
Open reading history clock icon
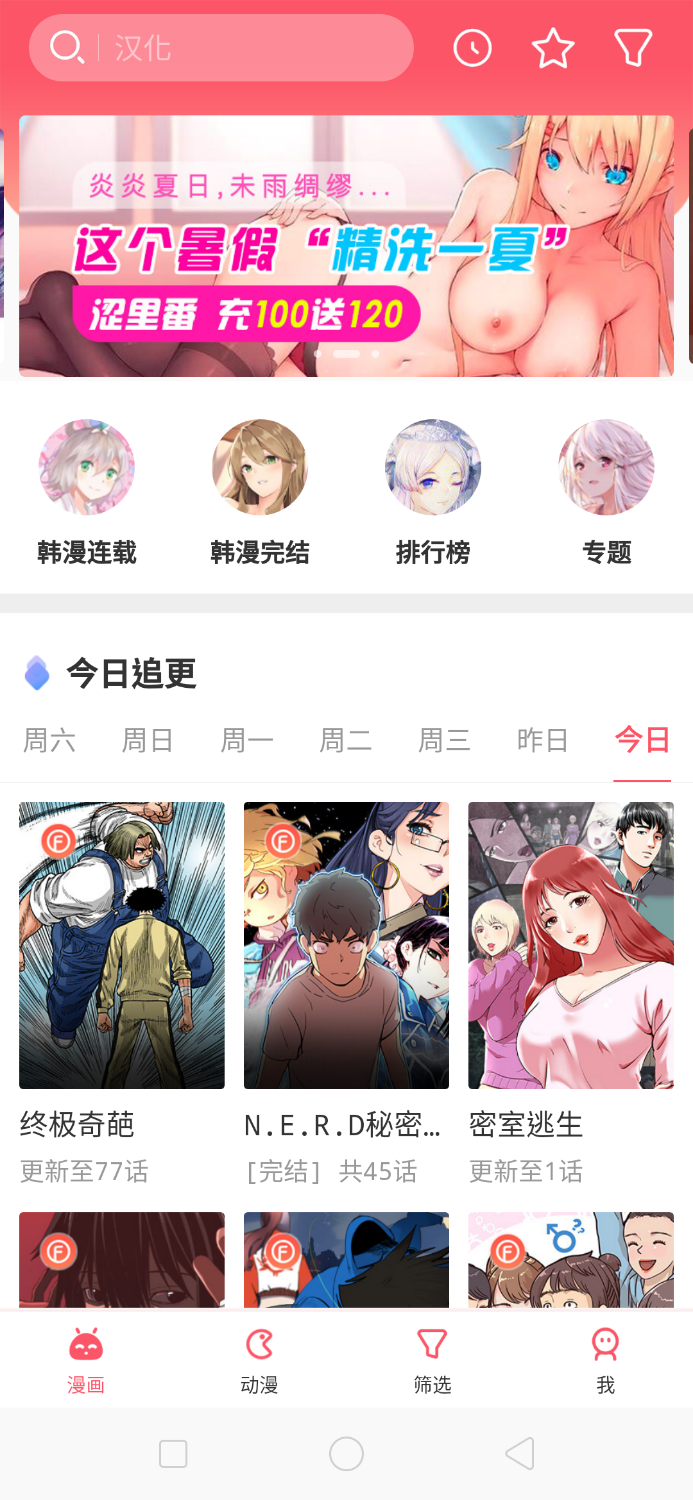[x=472, y=48]
